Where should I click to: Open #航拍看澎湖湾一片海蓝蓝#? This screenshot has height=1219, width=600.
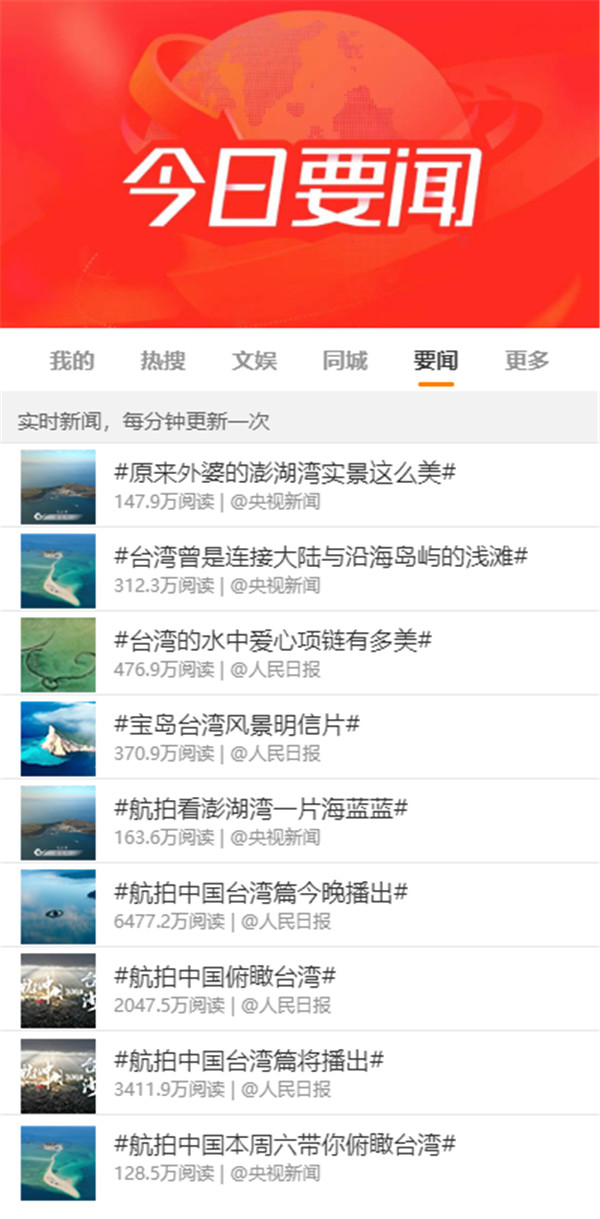pos(300,822)
